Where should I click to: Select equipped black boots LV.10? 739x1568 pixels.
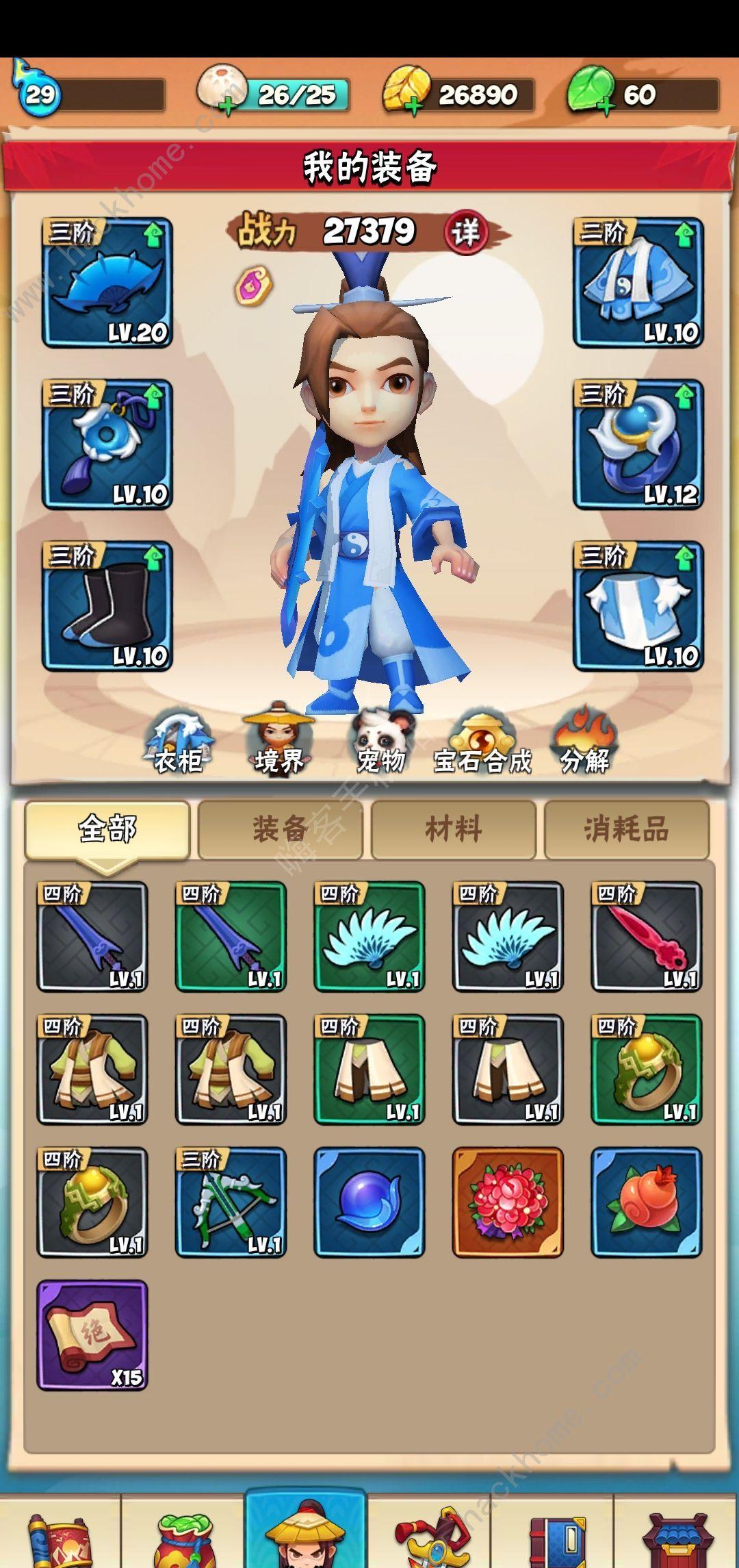[x=107, y=606]
